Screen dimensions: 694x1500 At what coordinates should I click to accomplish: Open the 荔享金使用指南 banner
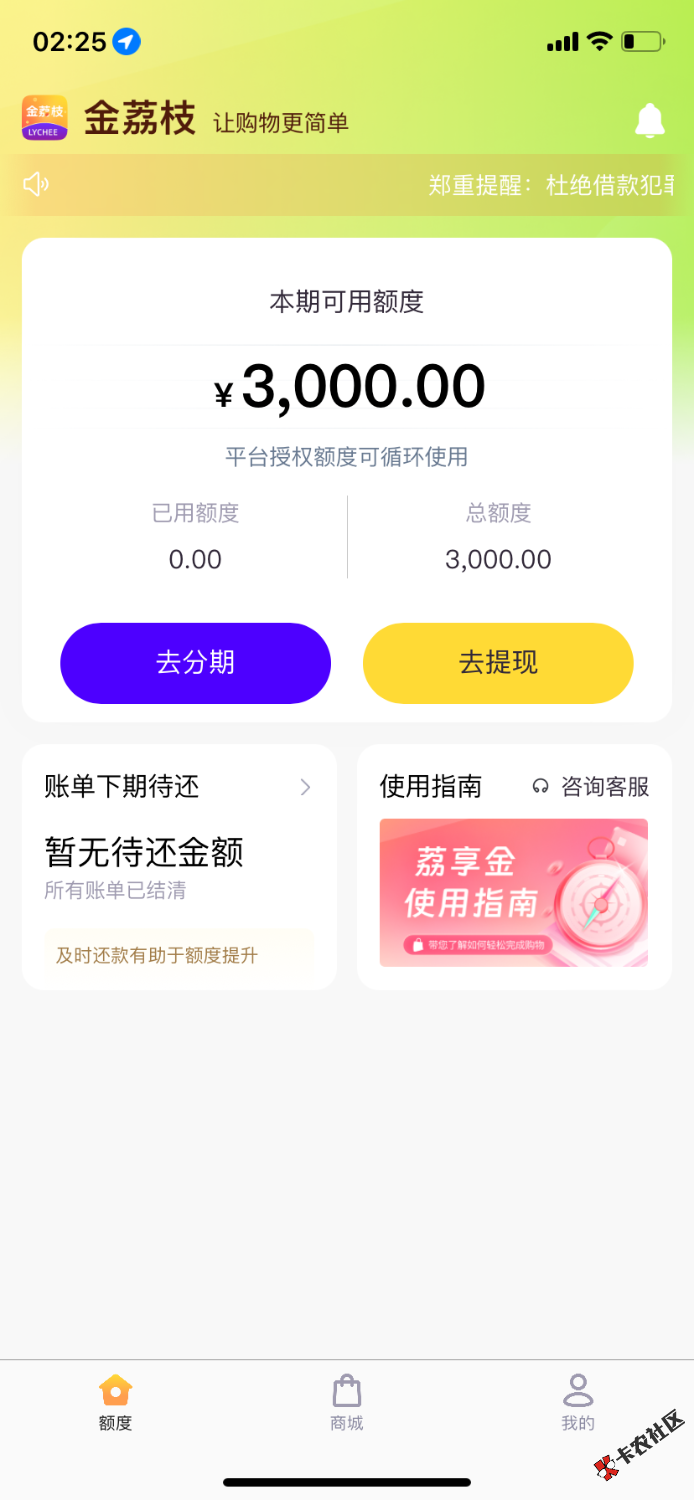(513, 893)
